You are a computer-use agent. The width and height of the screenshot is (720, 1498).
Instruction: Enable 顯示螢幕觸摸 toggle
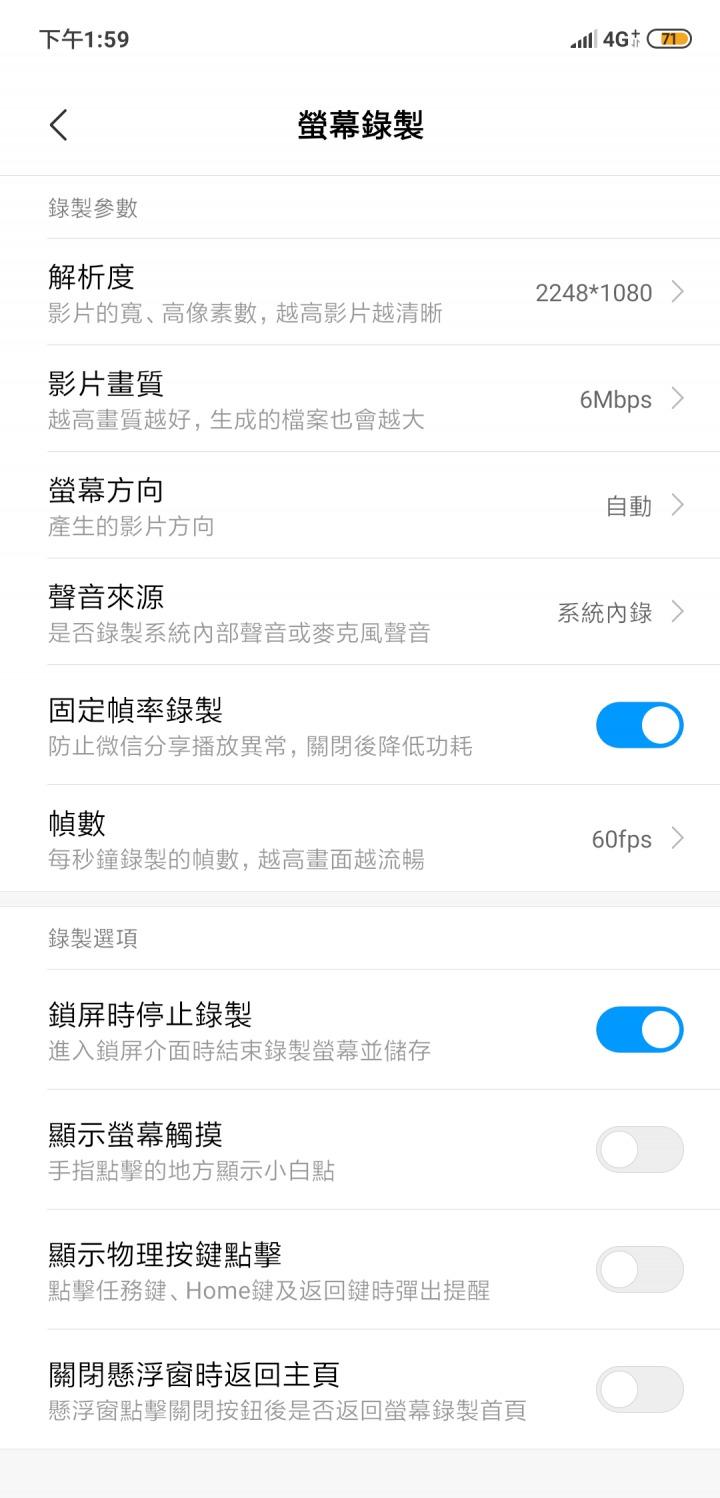pos(640,1150)
